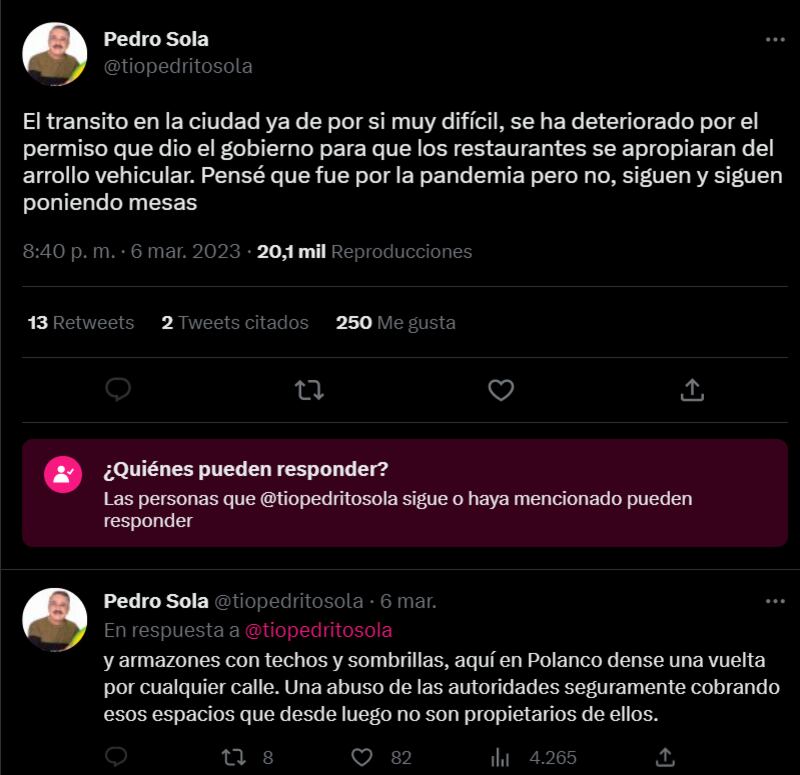Image resolution: width=800 pixels, height=775 pixels.
Task: Reply to the Polanco reply tweet
Action: (x=116, y=757)
